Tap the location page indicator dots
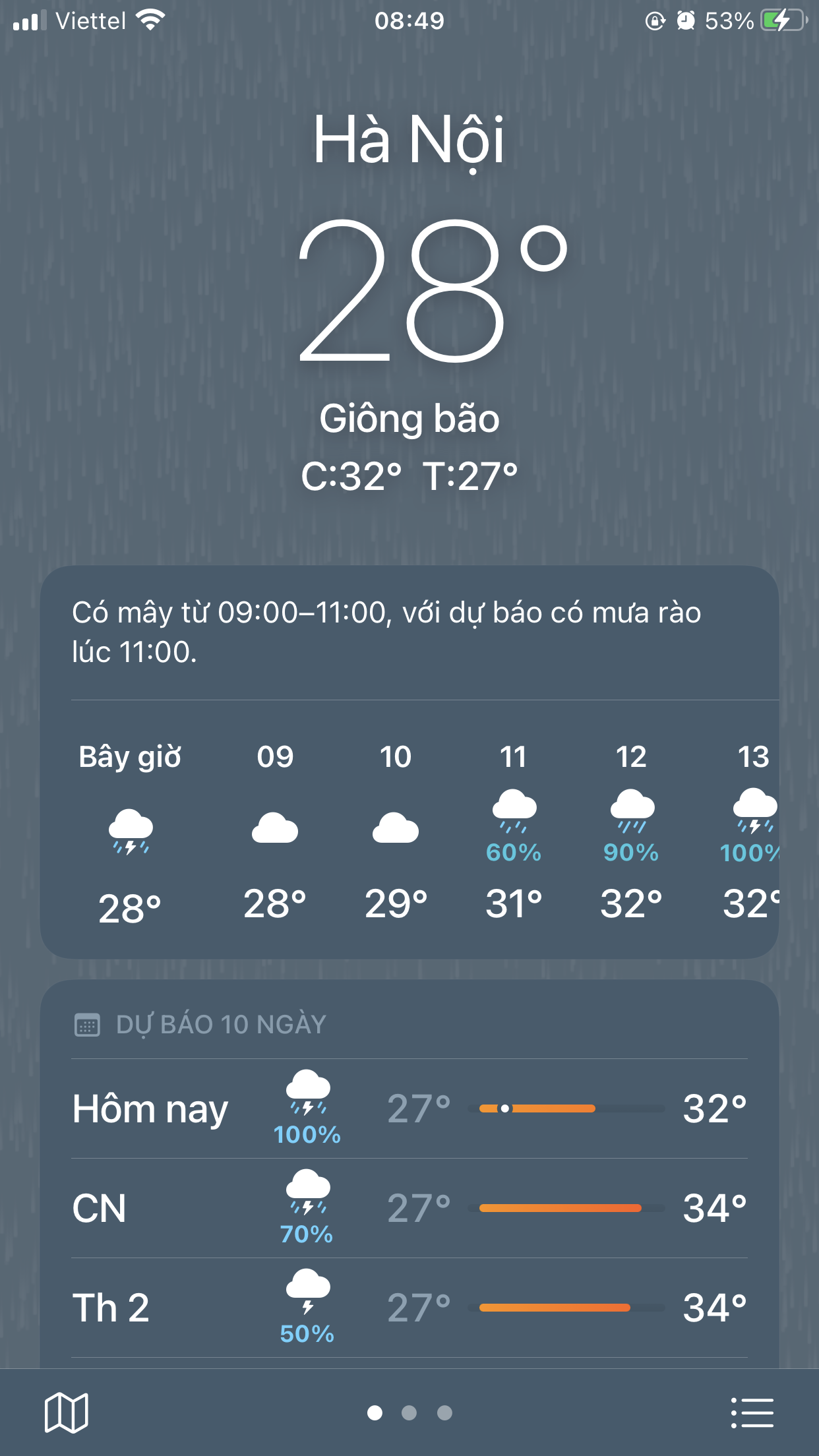Viewport: 819px width, 1456px height. [409, 1412]
